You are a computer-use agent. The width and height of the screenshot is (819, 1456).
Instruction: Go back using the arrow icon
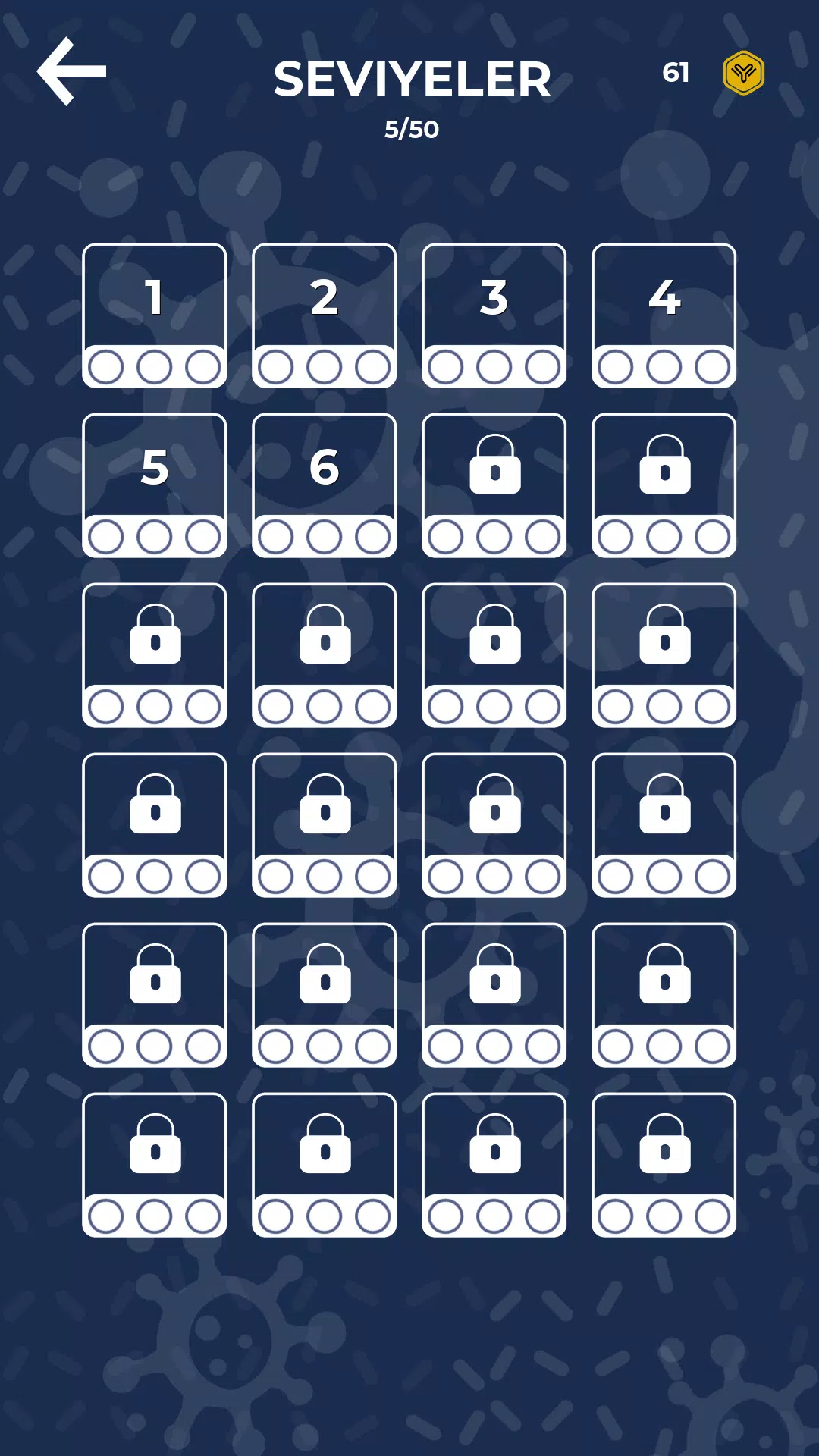click(72, 71)
